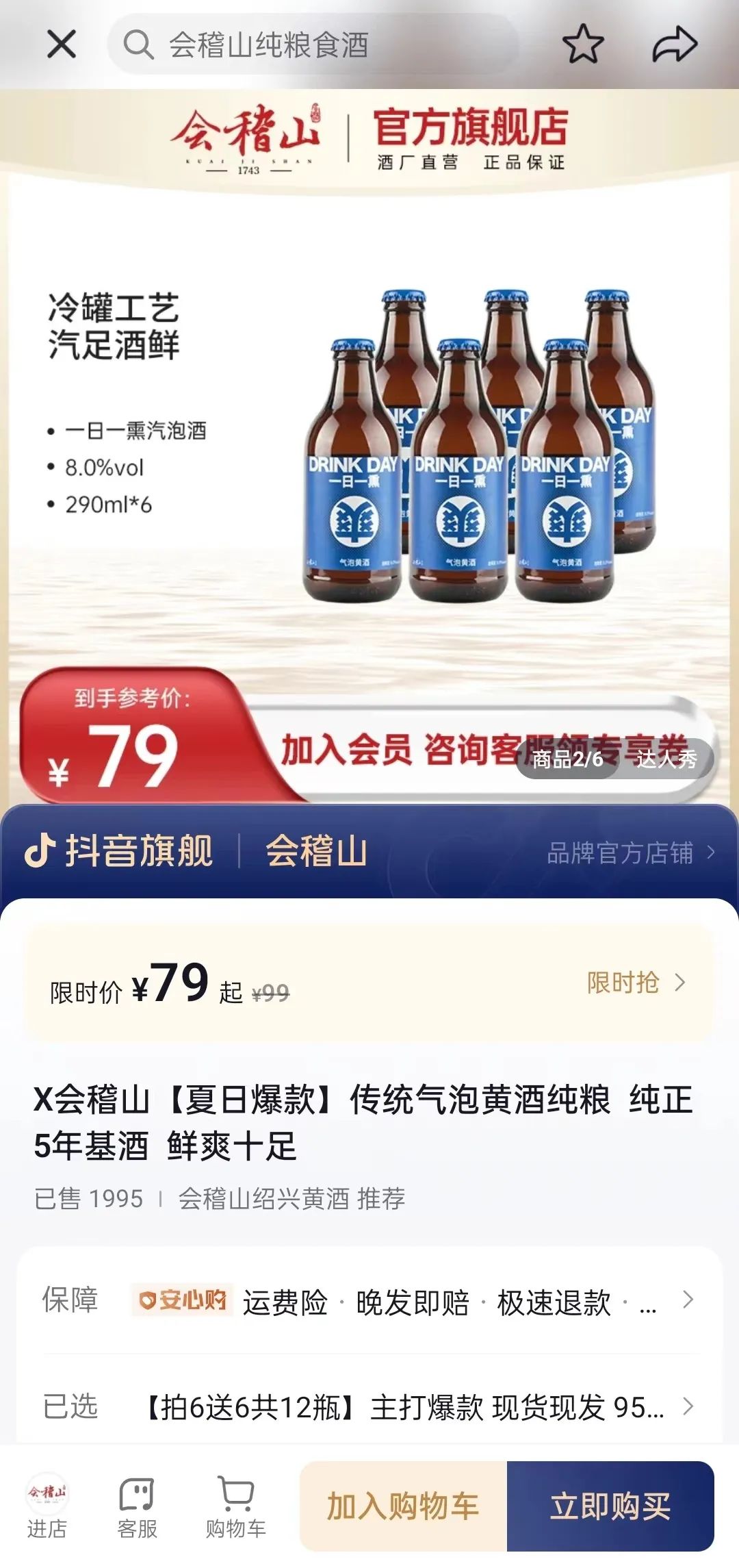
Task: Open the 已选 specification selection row
Action: pyautogui.click(x=369, y=1407)
